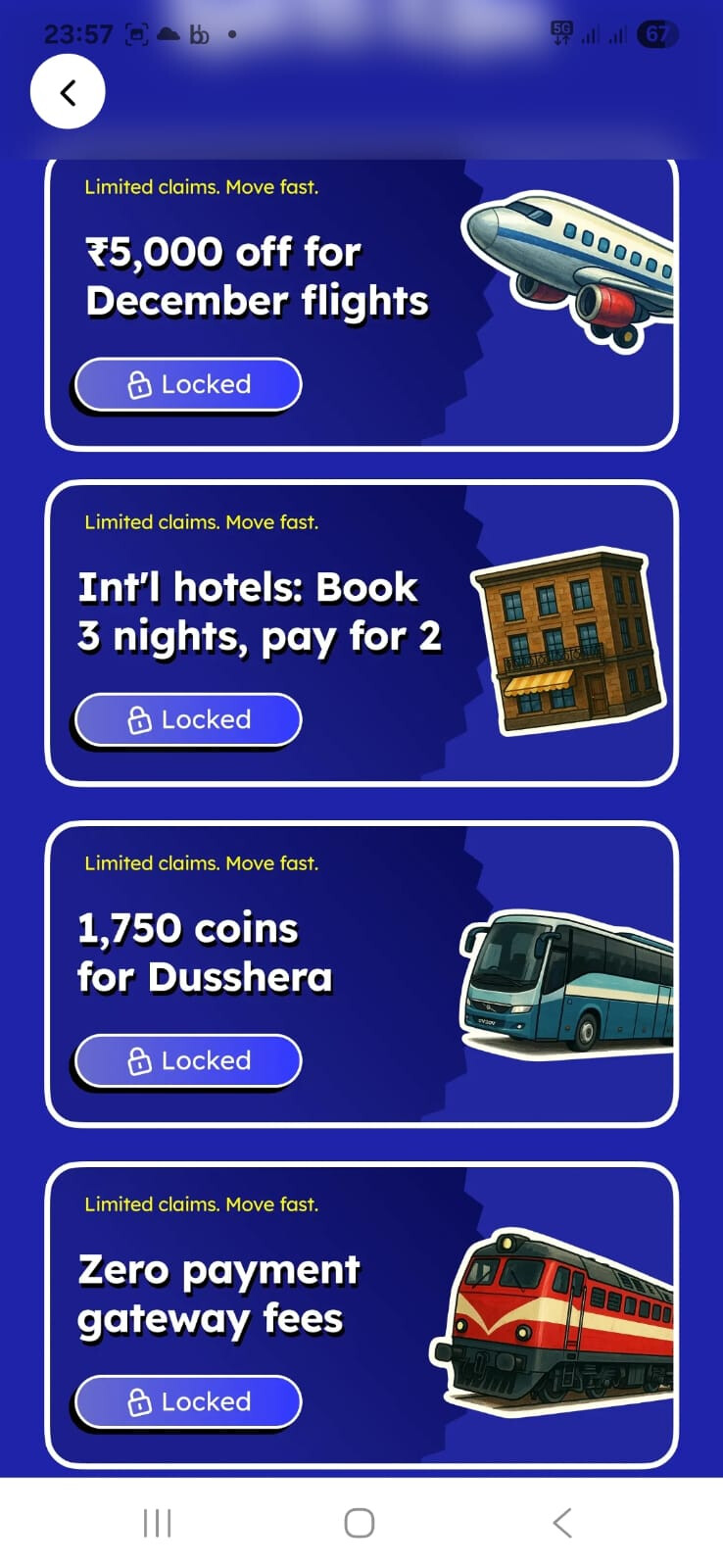Image resolution: width=723 pixels, height=1568 pixels.
Task: Tap Locked under Zero payment gateway fees
Action: (x=188, y=1401)
